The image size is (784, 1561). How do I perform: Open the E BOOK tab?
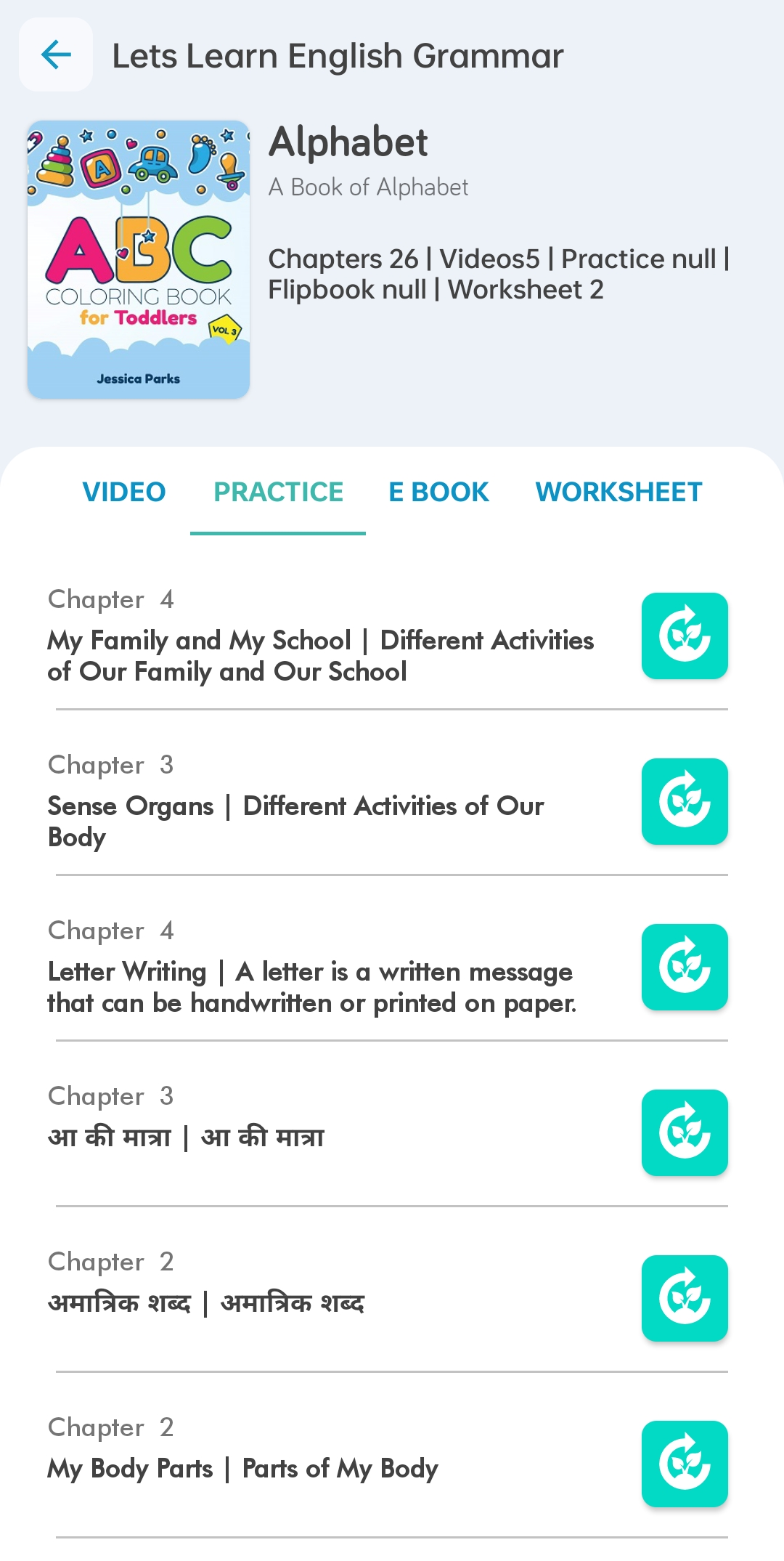click(x=438, y=492)
